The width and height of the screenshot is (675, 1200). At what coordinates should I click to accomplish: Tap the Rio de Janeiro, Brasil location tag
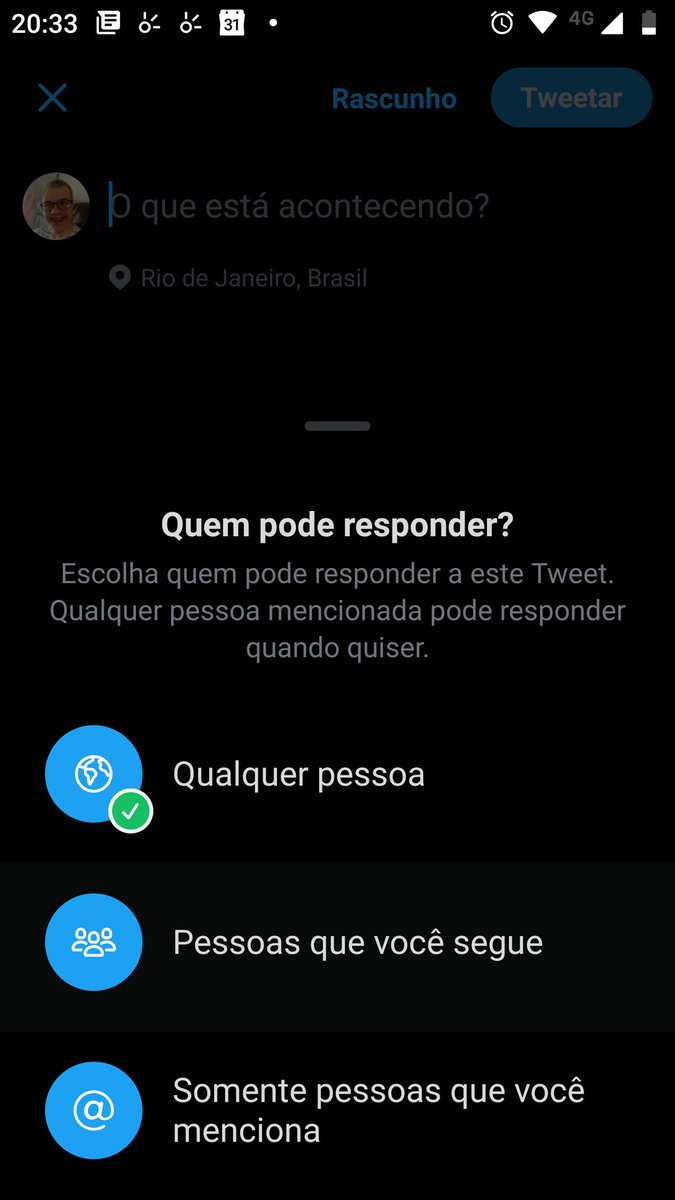240,278
